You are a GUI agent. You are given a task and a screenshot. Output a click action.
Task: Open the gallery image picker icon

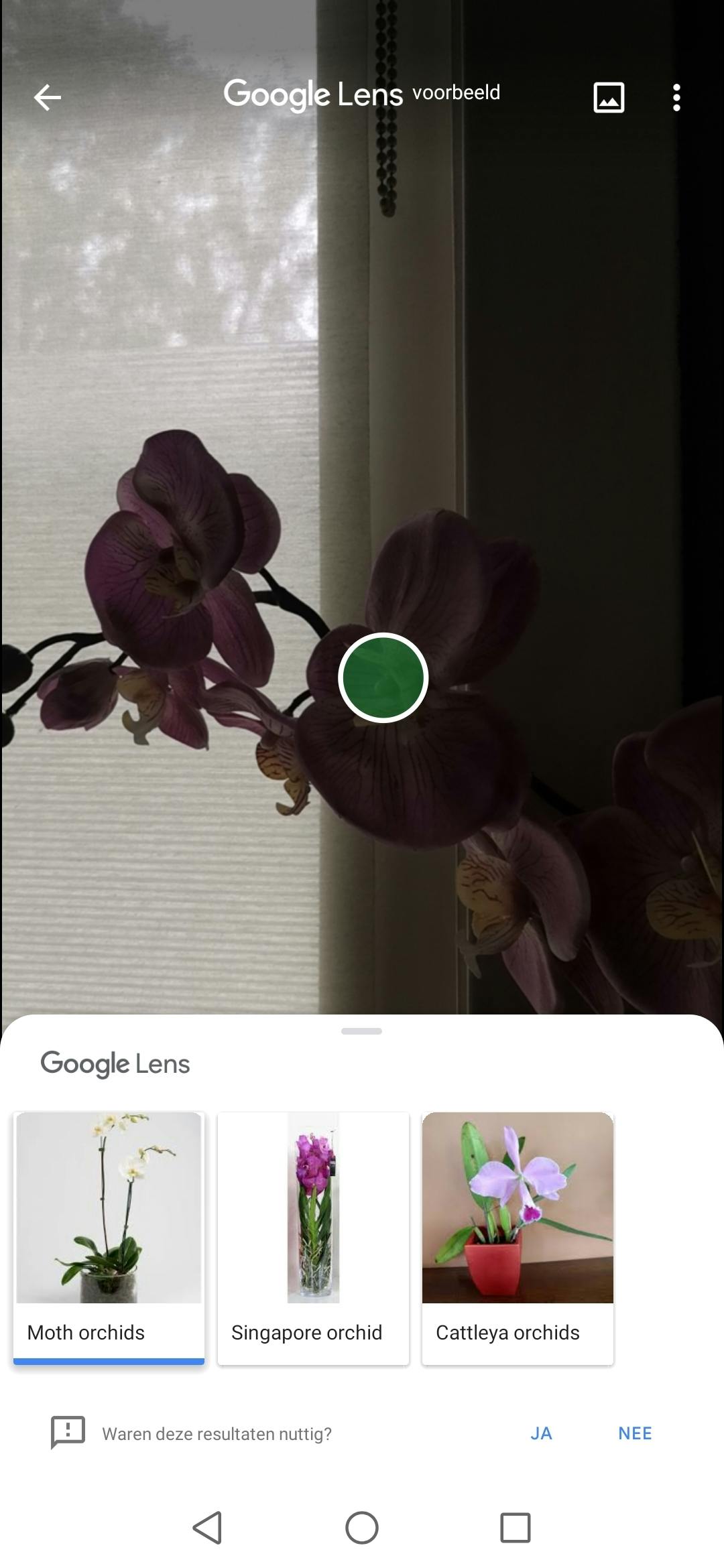click(x=609, y=98)
